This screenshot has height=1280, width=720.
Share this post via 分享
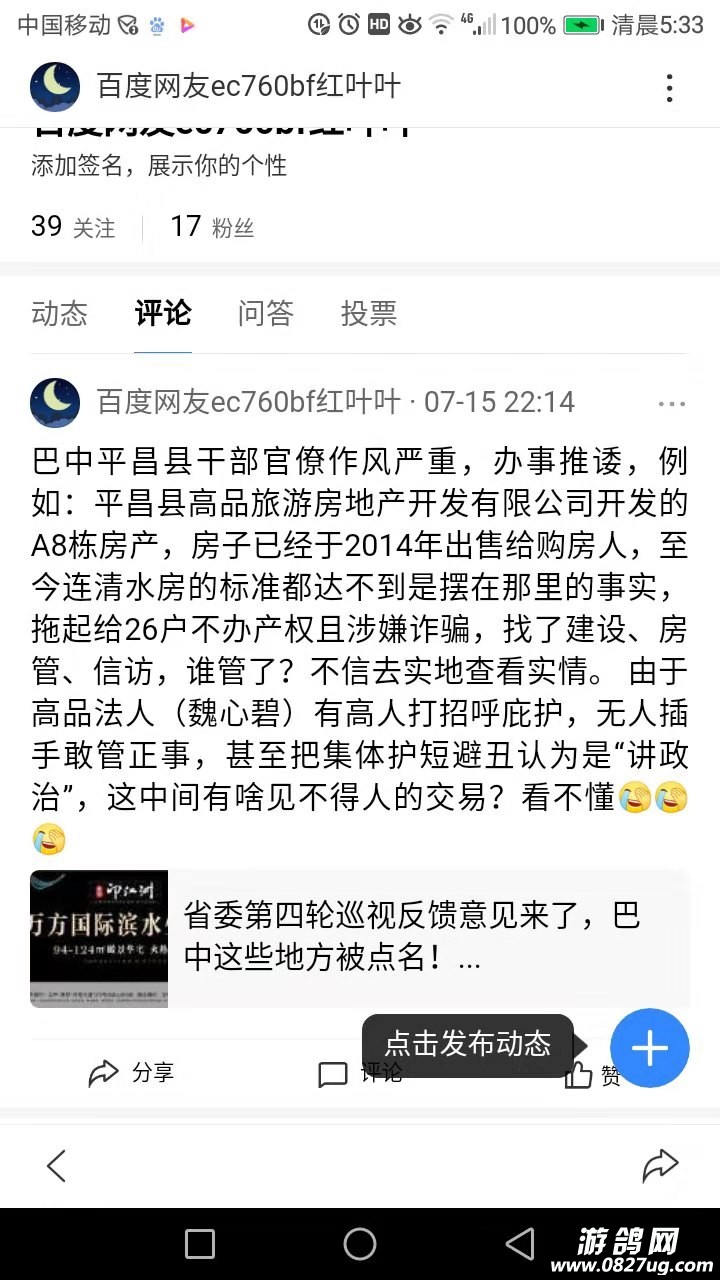click(x=131, y=1074)
